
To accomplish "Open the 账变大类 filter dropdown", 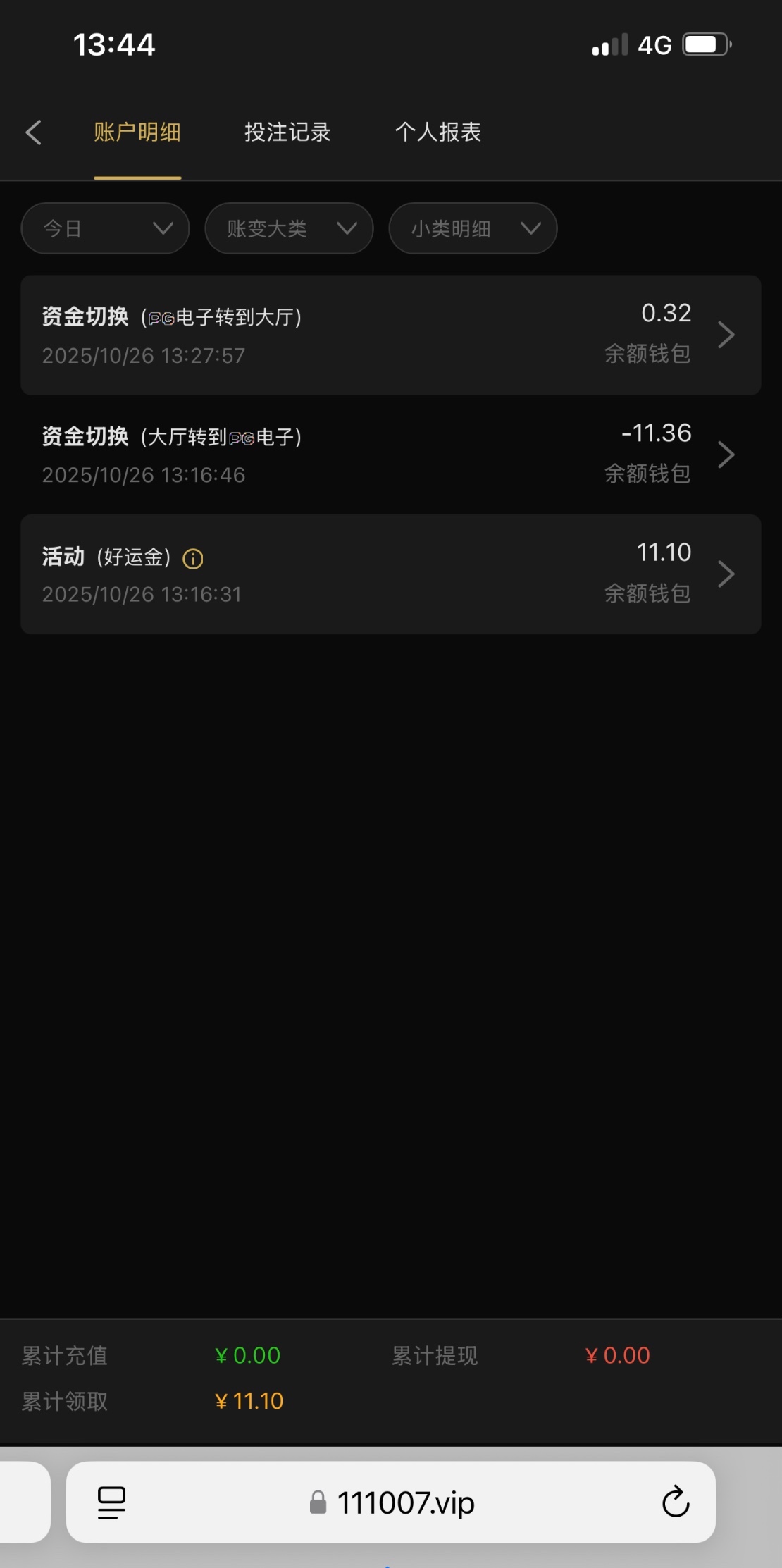I will (289, 228).
